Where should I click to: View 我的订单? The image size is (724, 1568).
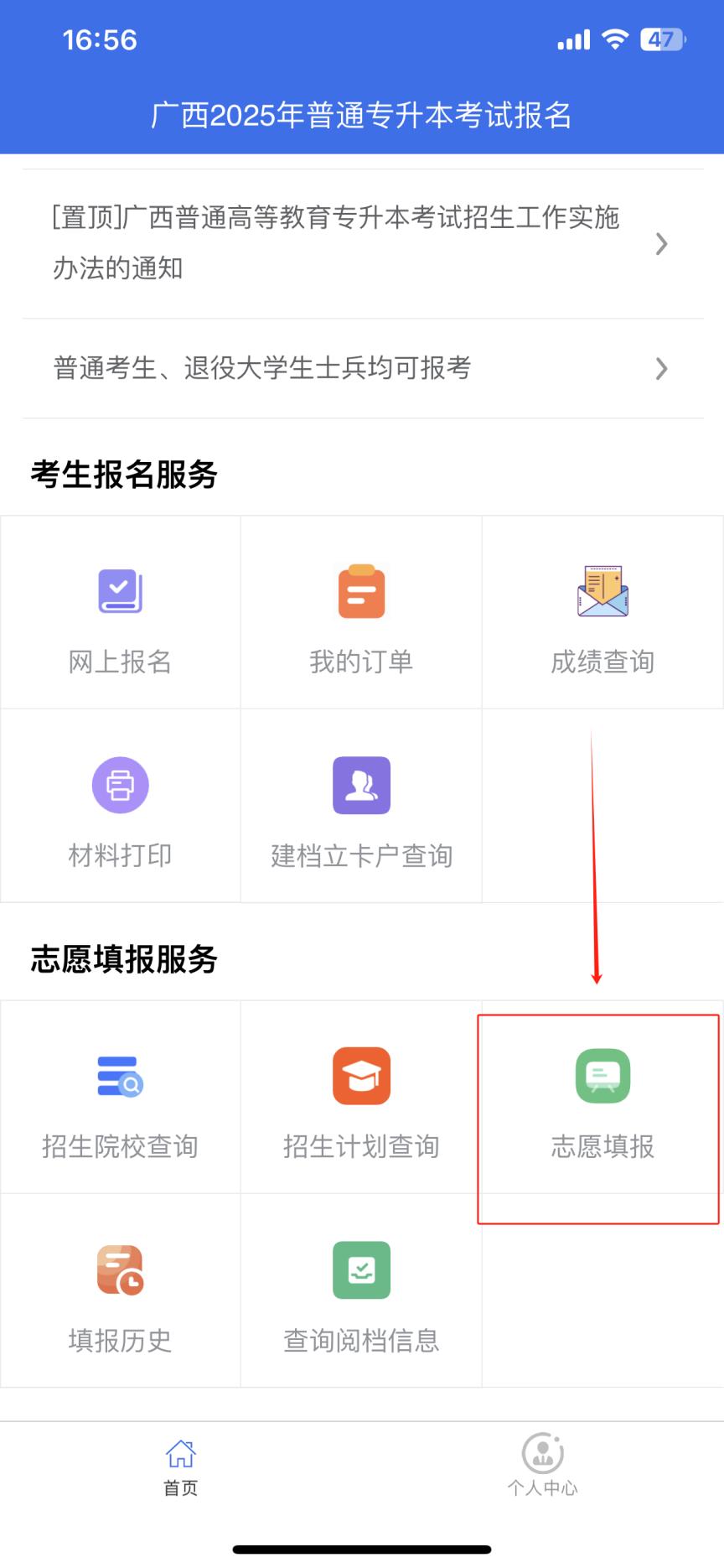coord(361,613)
